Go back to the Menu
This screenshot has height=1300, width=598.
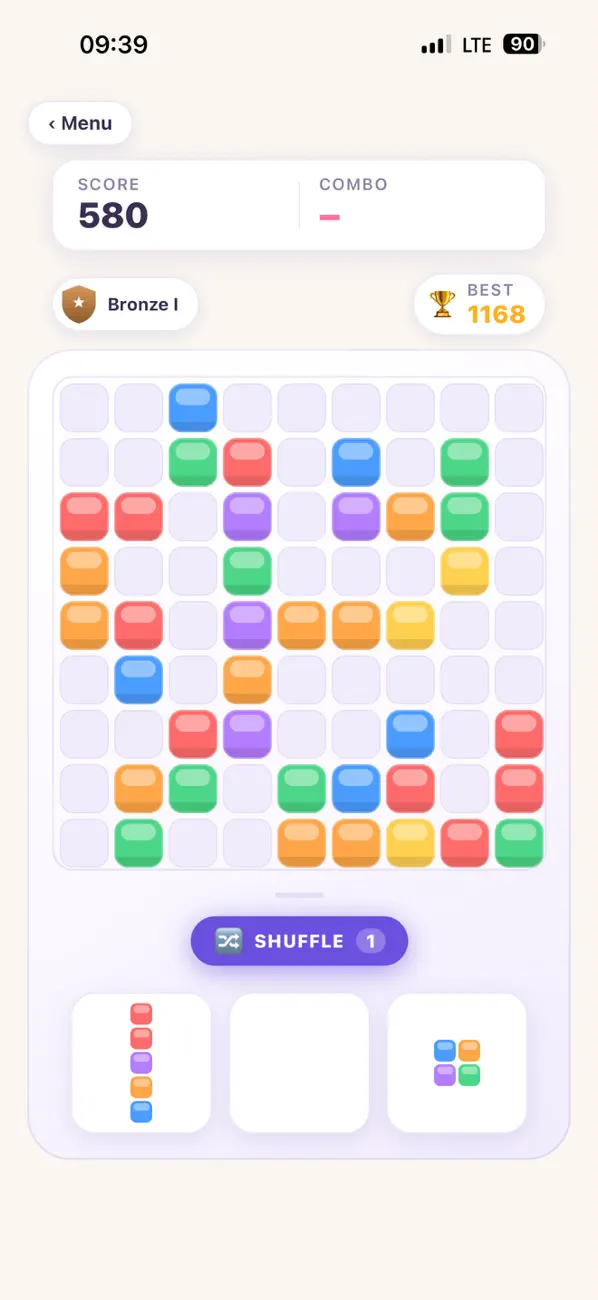(x=80, y=124)
